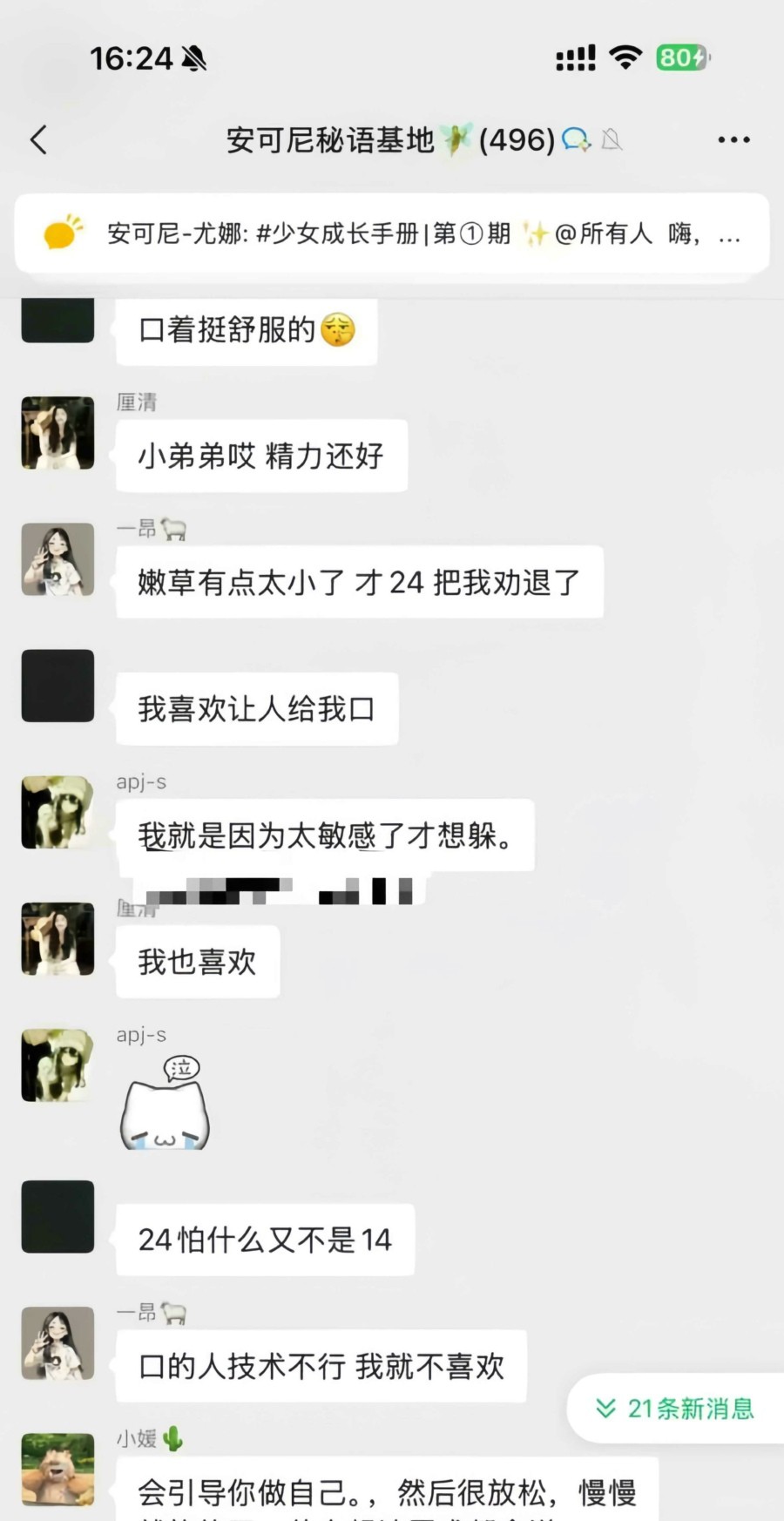Open the three-dot chat settings menu

tap(733, 139)
